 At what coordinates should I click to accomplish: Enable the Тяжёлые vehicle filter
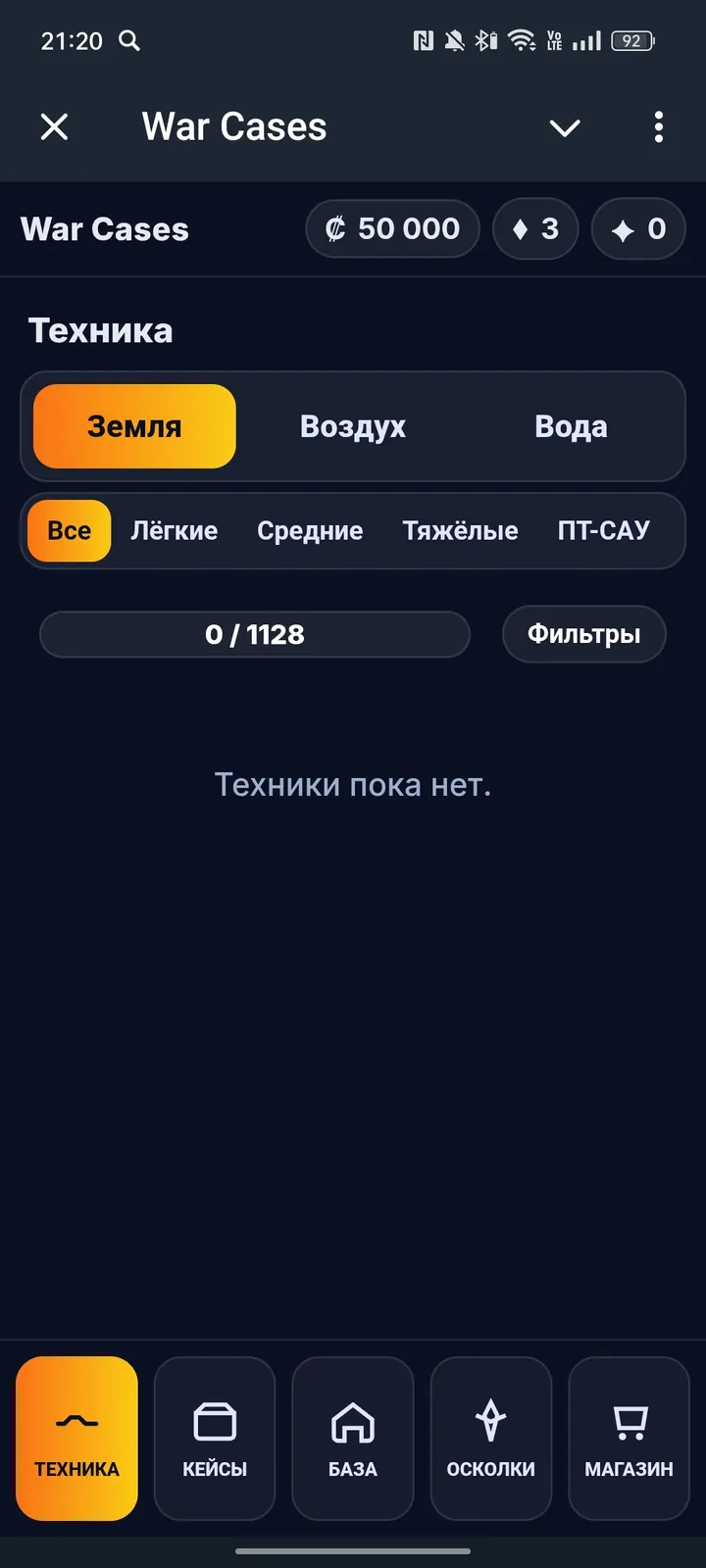click(461, 530)
